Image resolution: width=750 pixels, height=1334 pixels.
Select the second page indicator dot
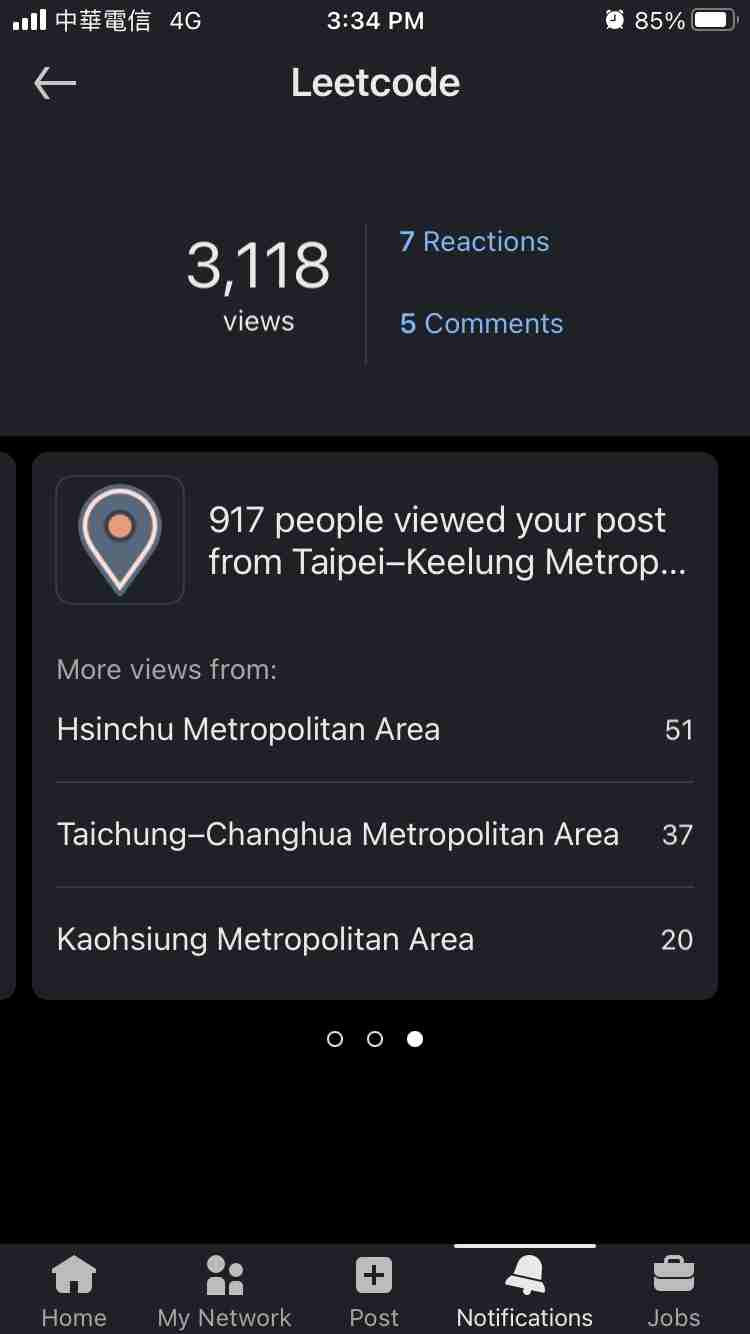point(375,1039)
